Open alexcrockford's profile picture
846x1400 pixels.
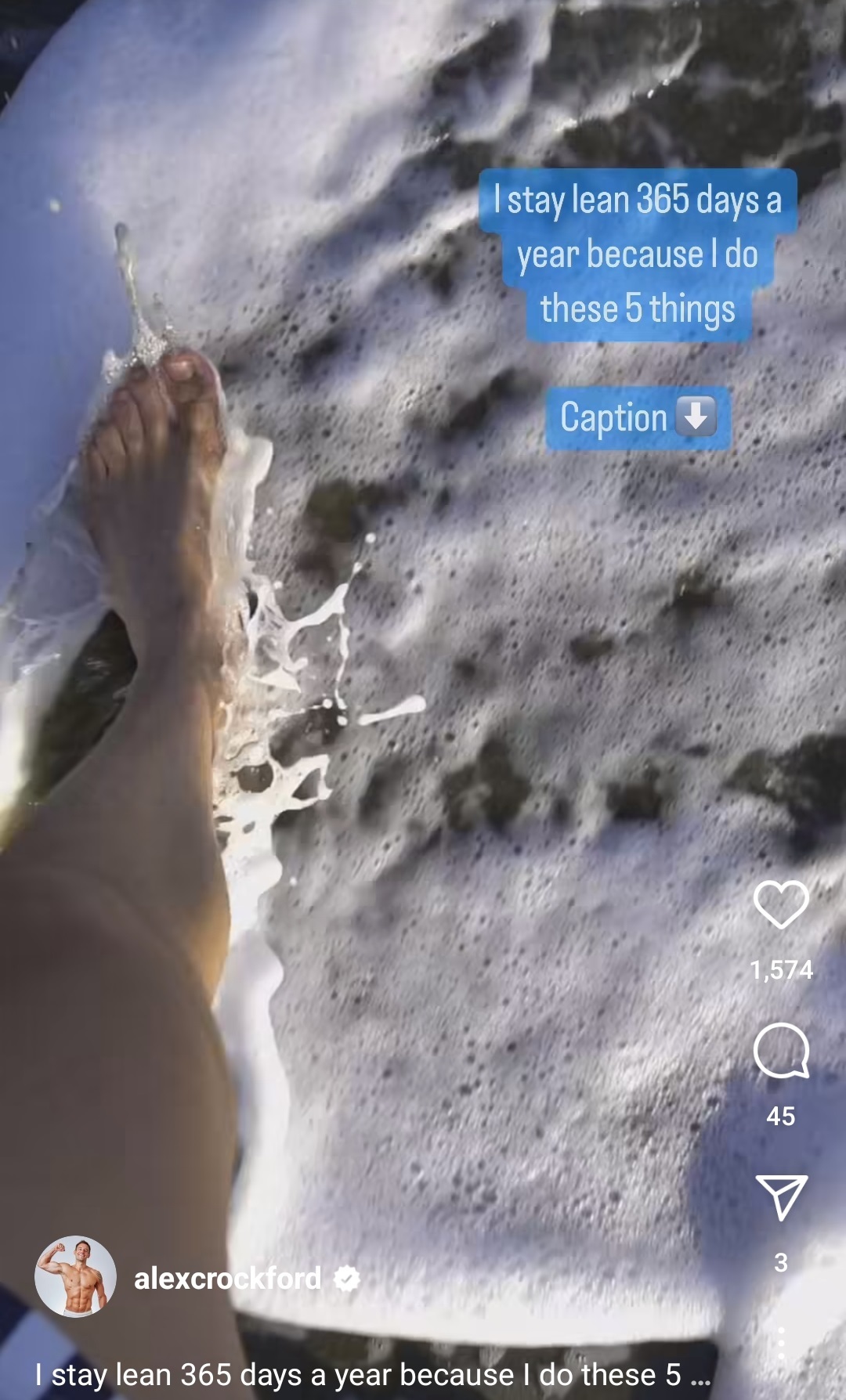point(75,1277)
